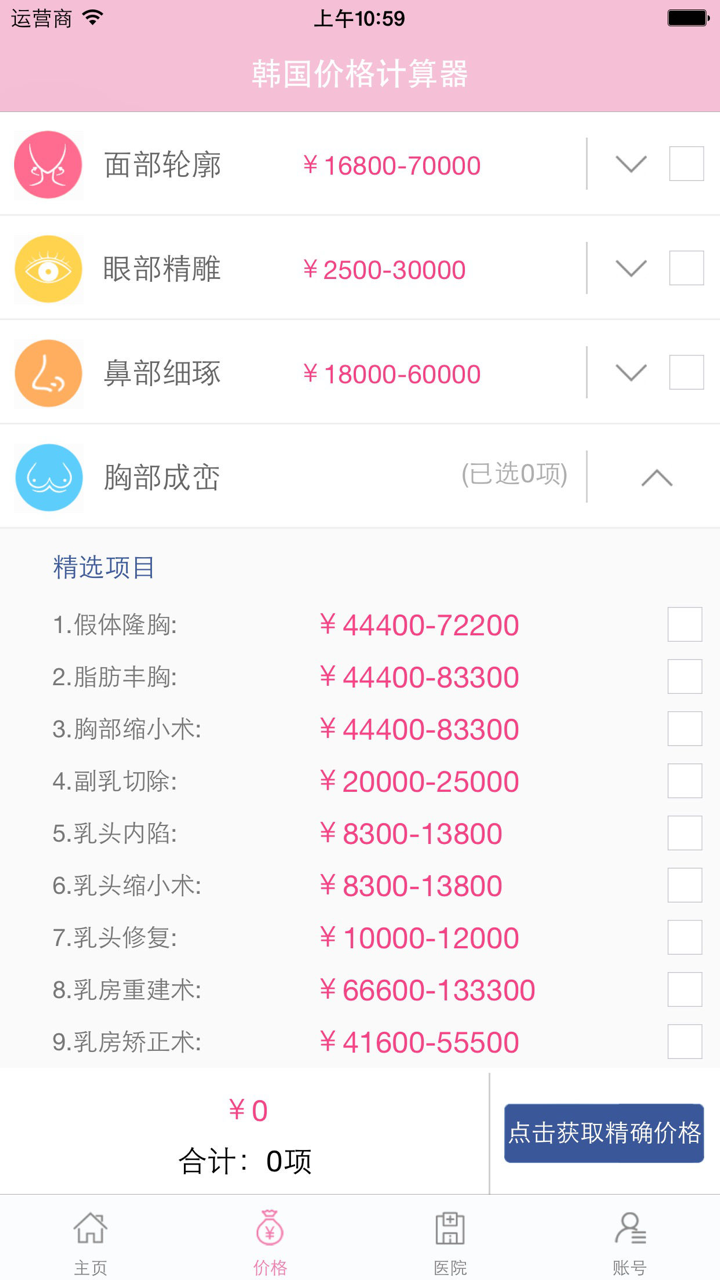Screen dimensions: 720x1280
Task: Switch to the 医院 tab
Action: (450, 1237)
